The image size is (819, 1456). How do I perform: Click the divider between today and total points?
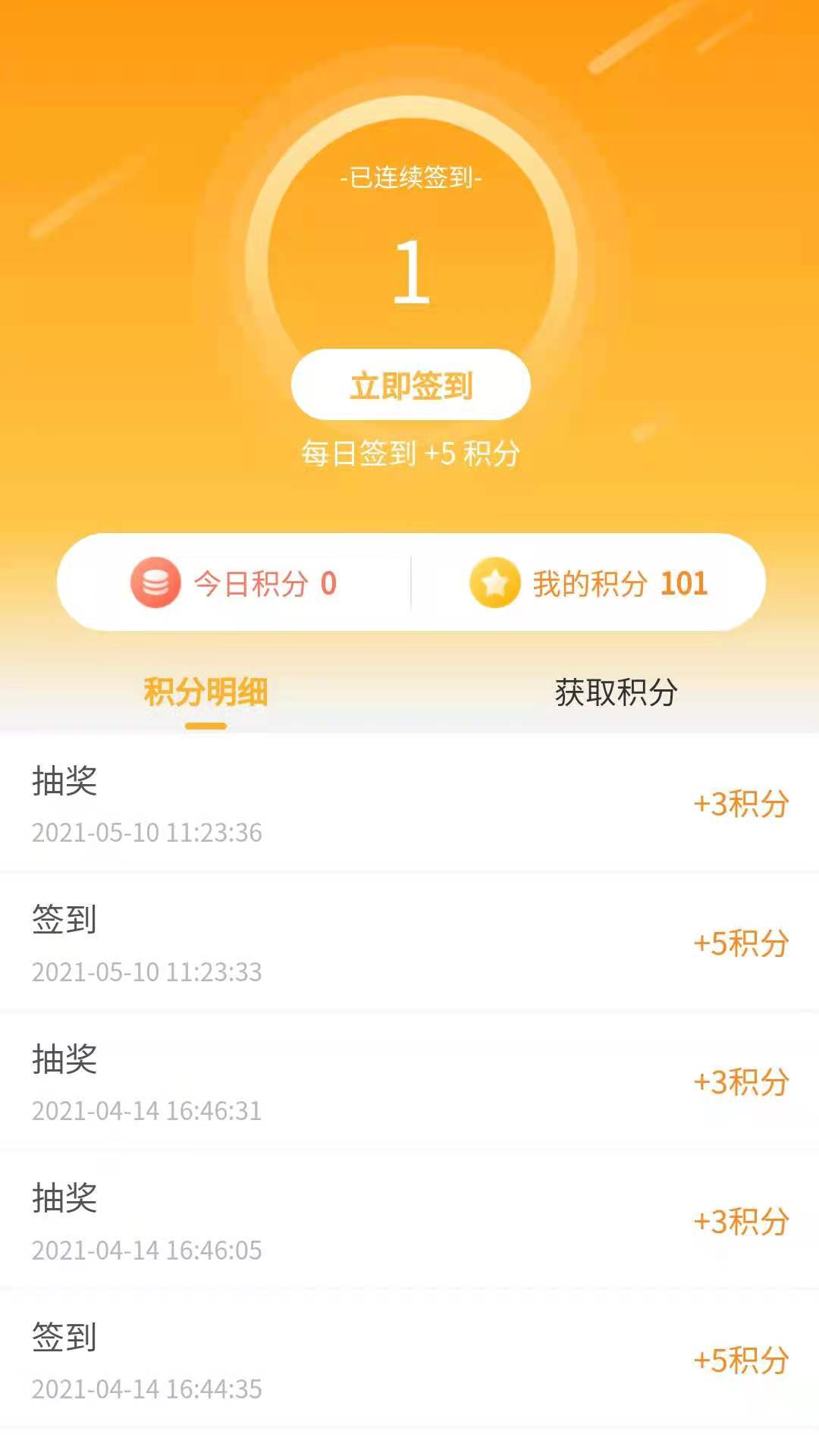click(409, 582)
